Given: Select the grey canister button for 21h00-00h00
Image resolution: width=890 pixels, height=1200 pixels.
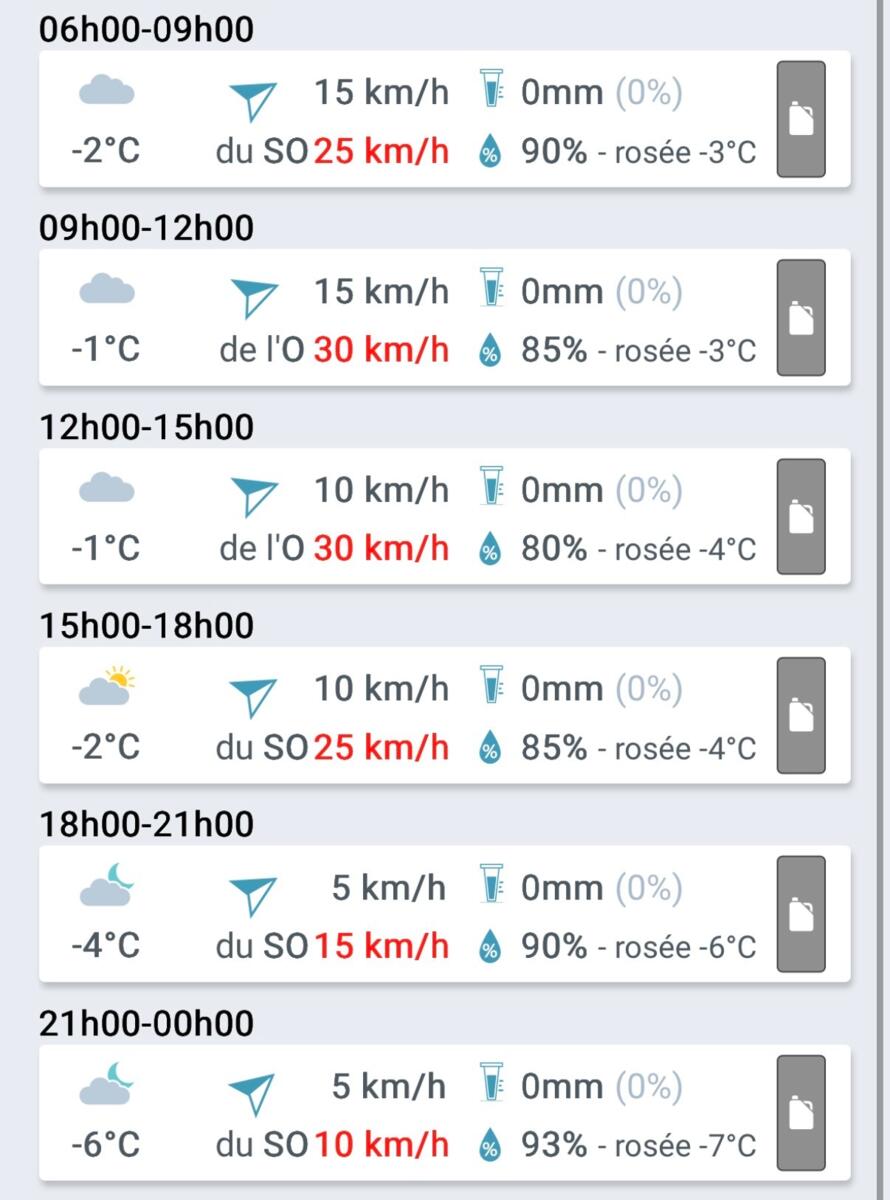Looking at the screenshot, I should [x=801, y=1112].
